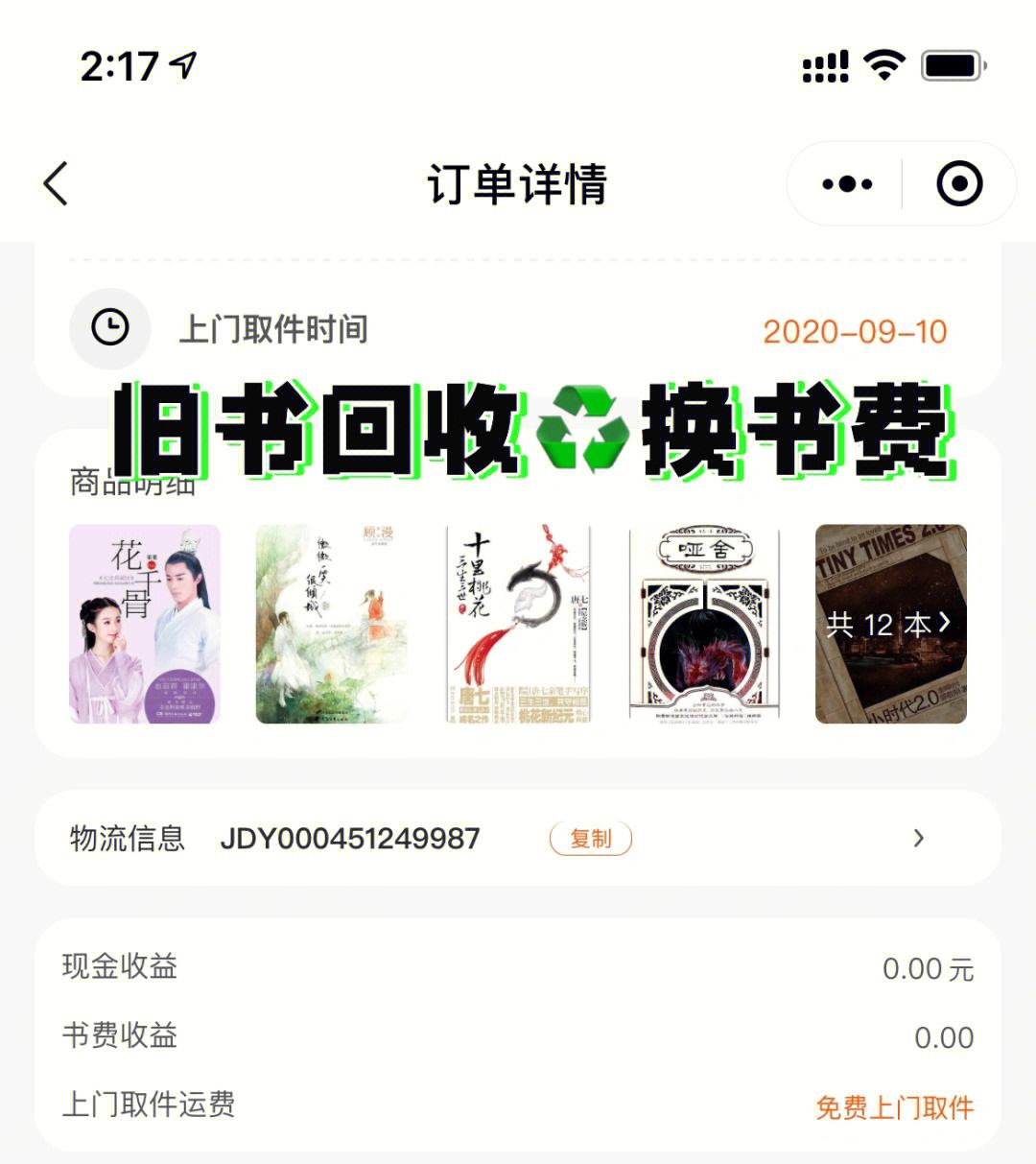The image size is (1036, 1164).
Task: Open the 物流信息 details chevron
Action: (x=918, y=839)
